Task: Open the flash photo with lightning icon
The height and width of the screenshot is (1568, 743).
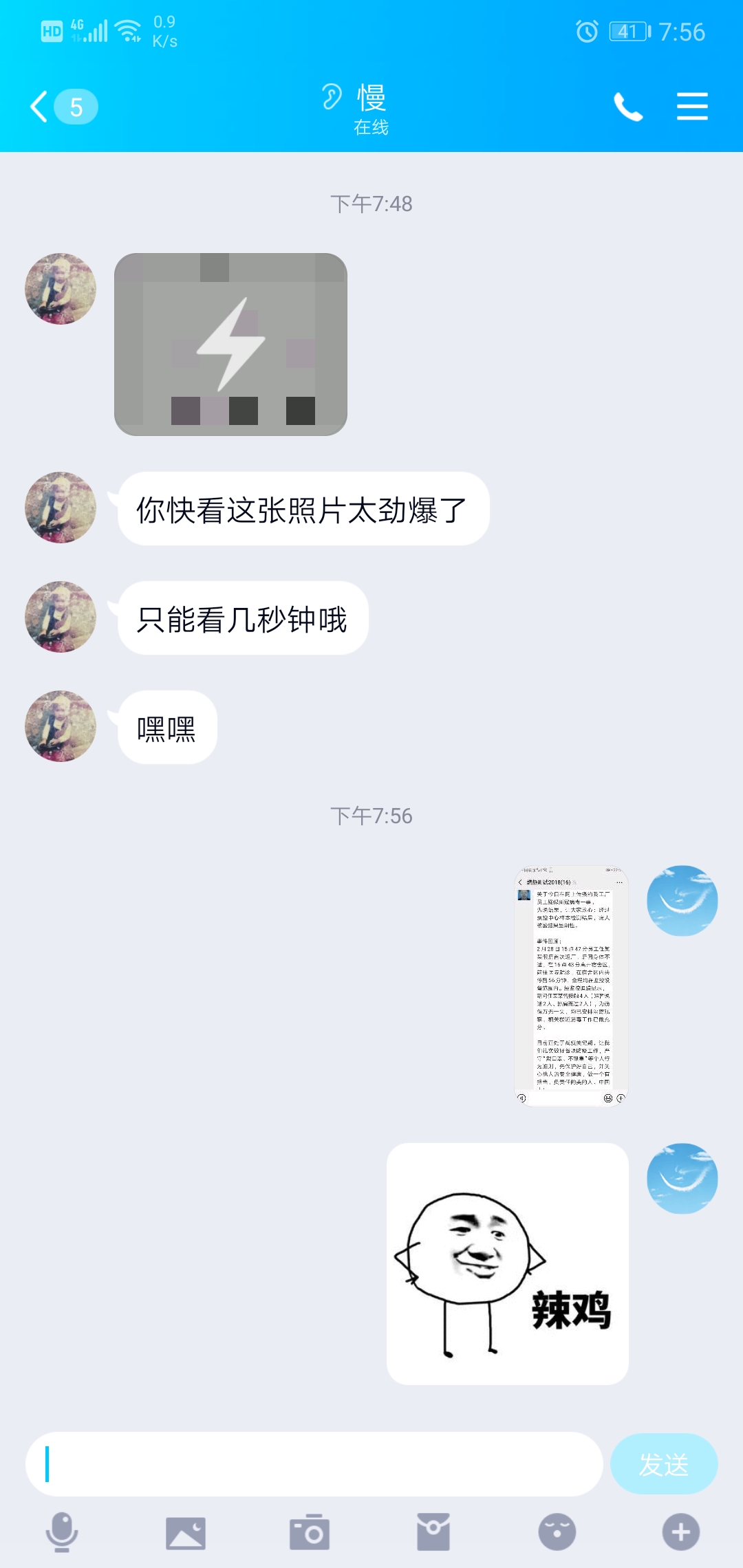Action: 232,344
